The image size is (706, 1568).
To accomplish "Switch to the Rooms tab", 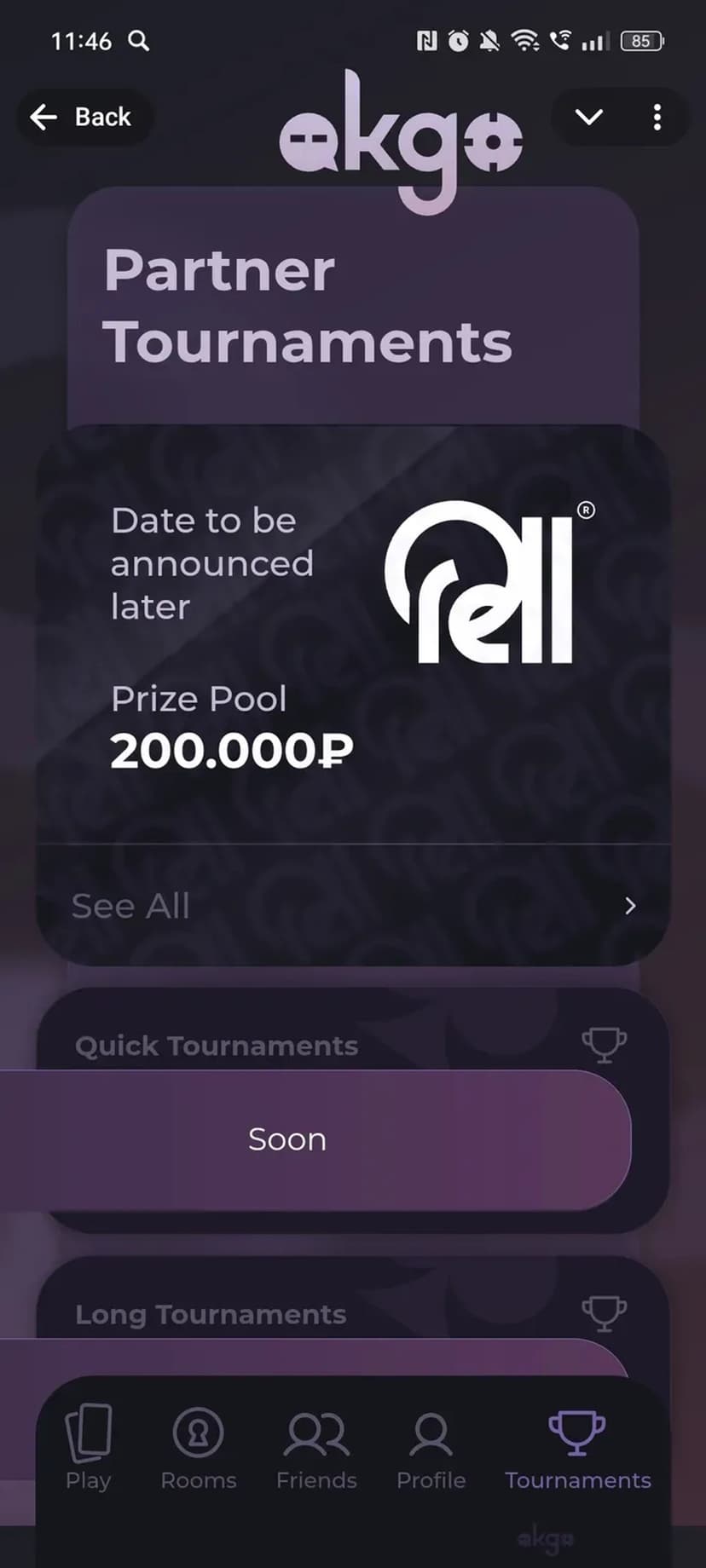I will tap(199, 1448).
